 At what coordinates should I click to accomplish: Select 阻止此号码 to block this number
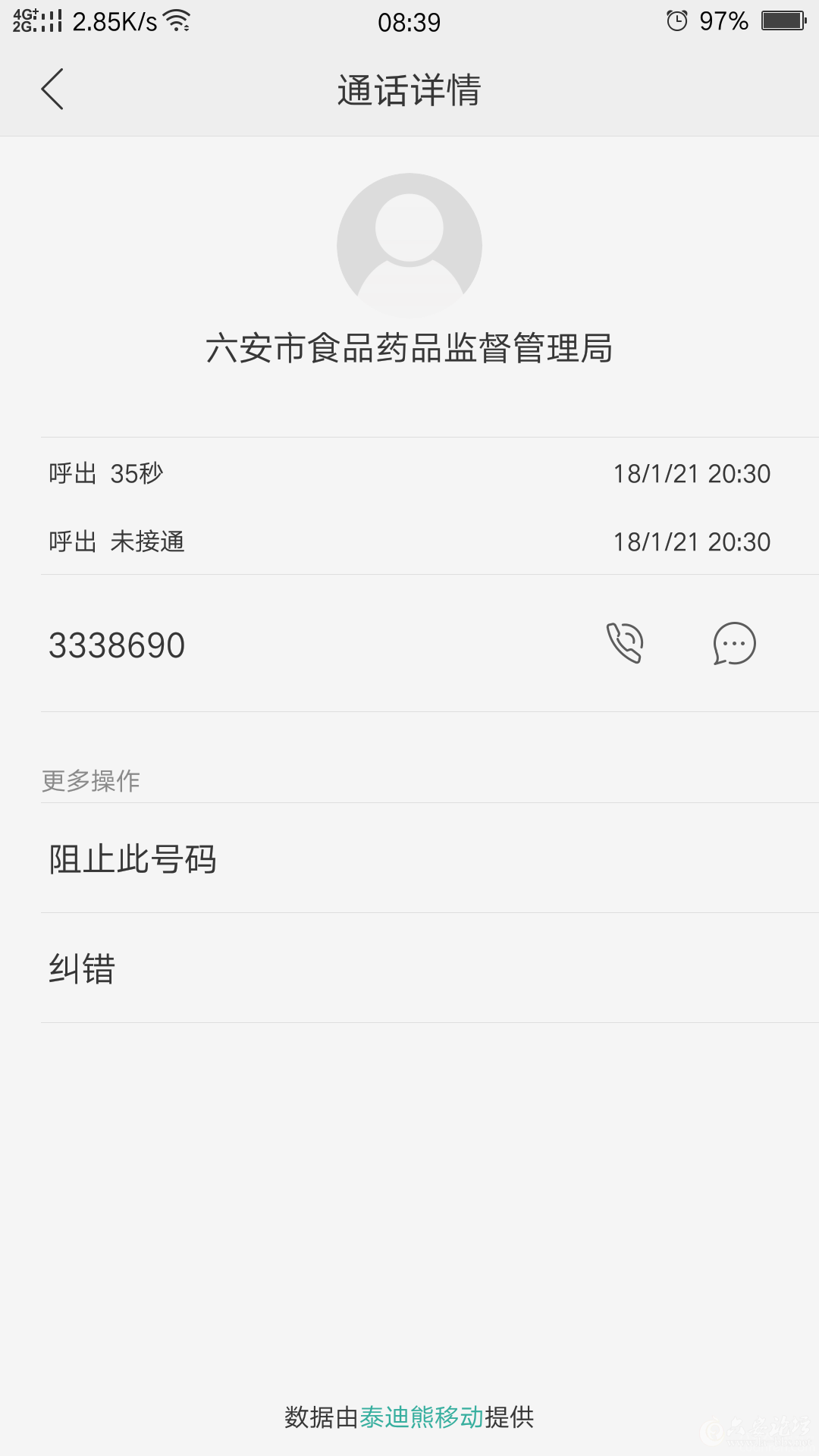(x=133, y=859)
